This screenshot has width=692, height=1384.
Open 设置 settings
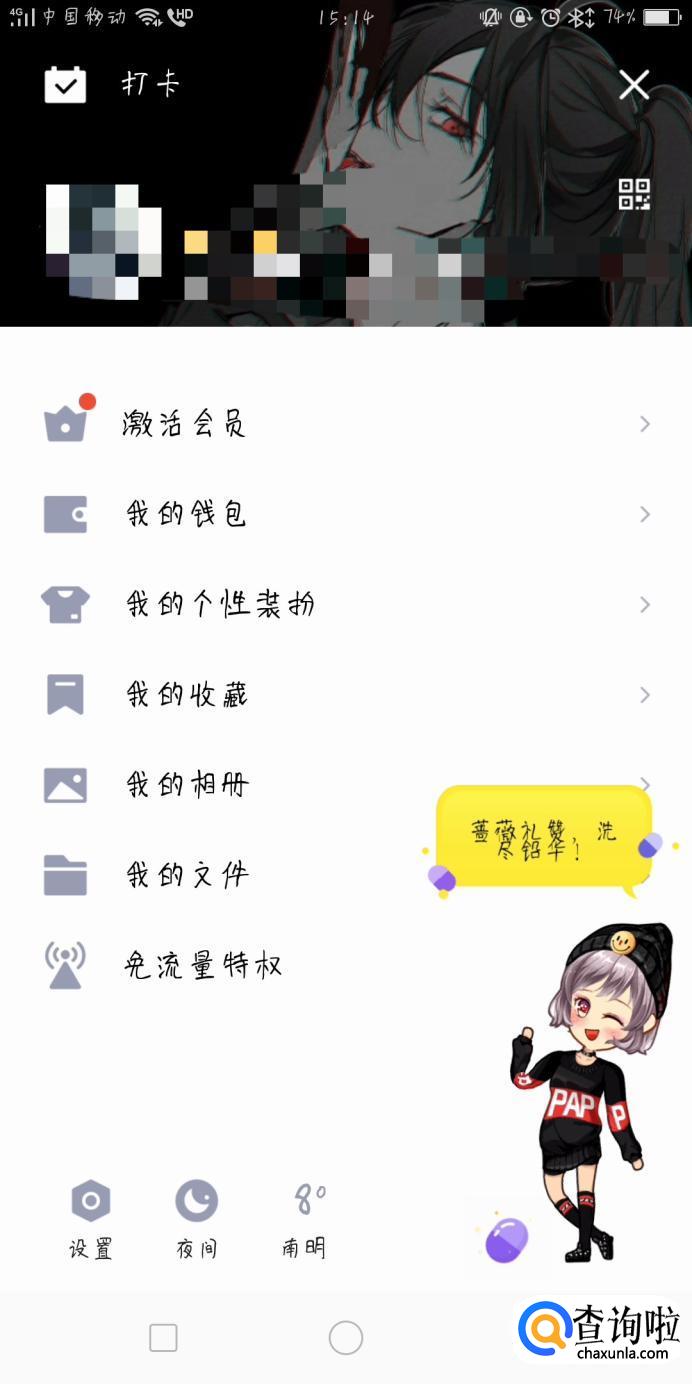tap(91, 1219)
